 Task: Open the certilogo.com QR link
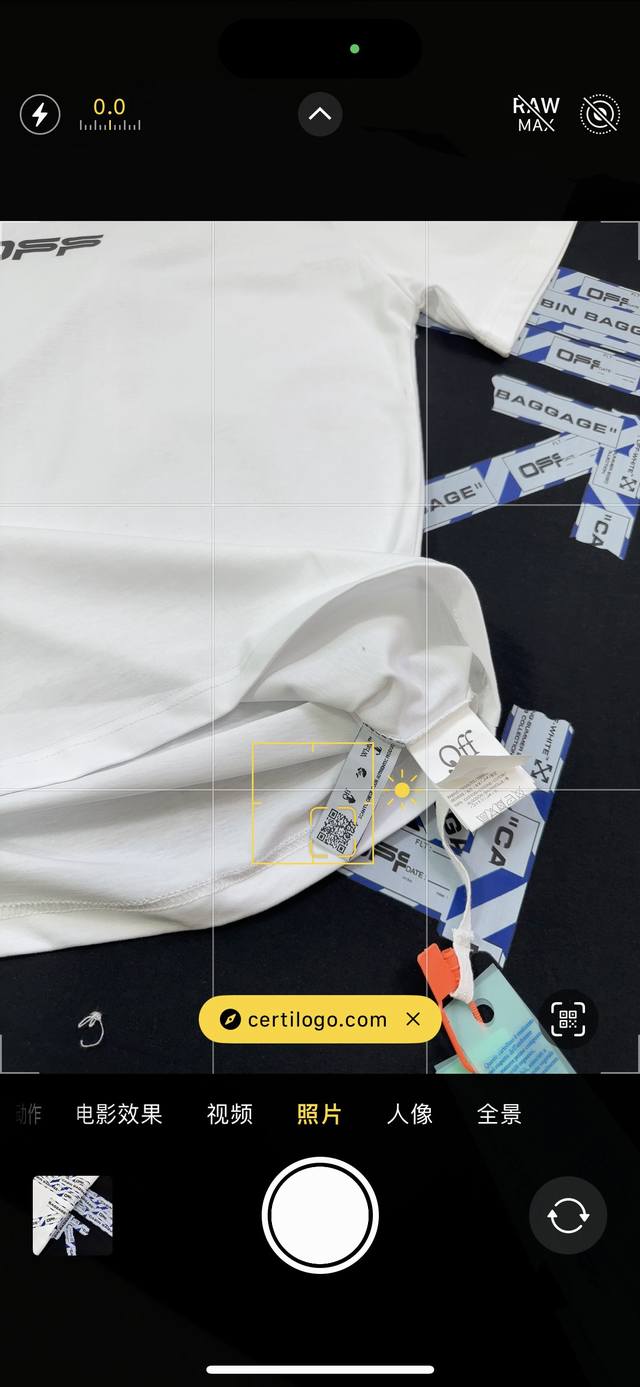point(305,1020)
